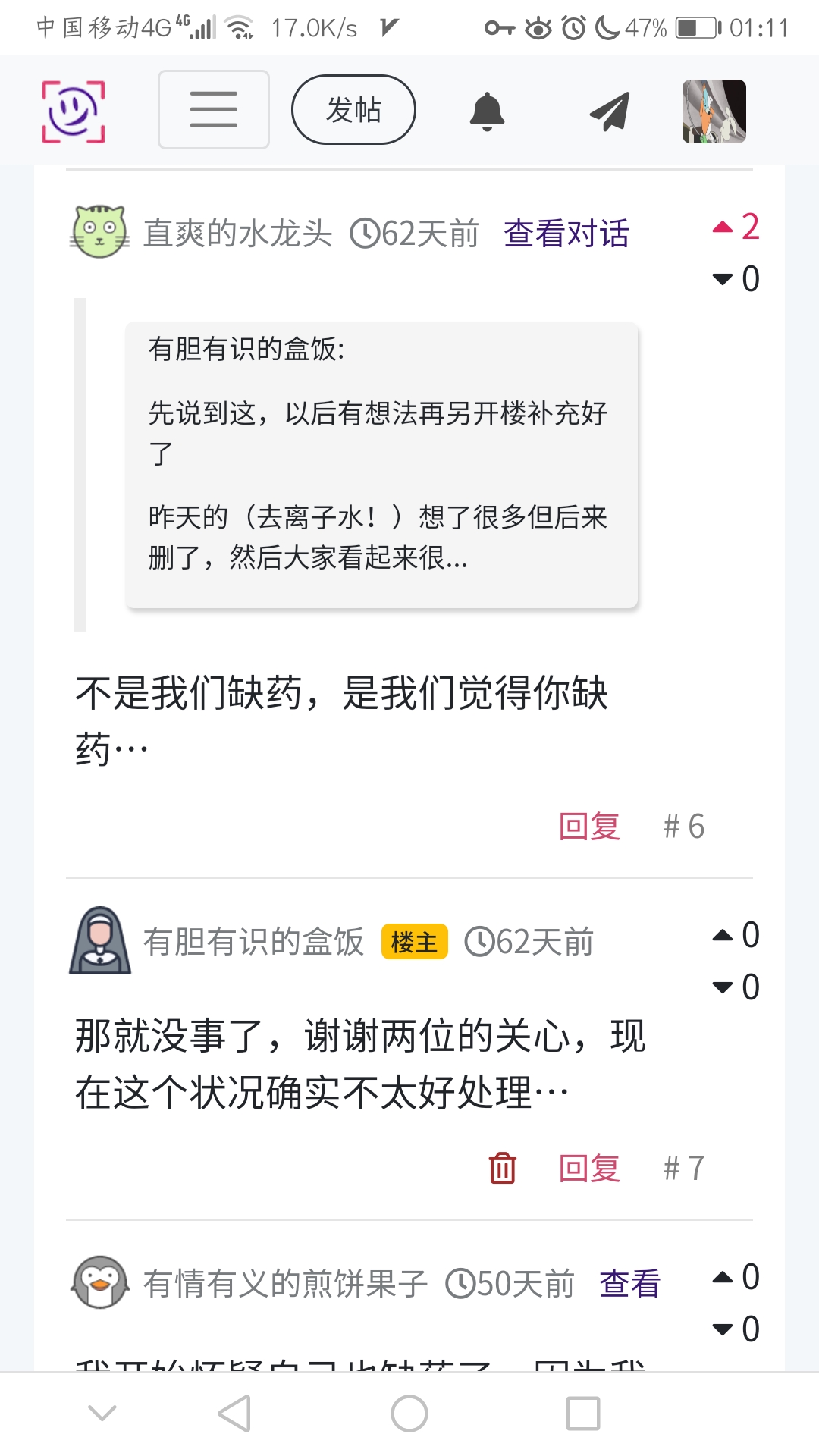Upvote 直爽的水龙头's comment

click(723, 227)
